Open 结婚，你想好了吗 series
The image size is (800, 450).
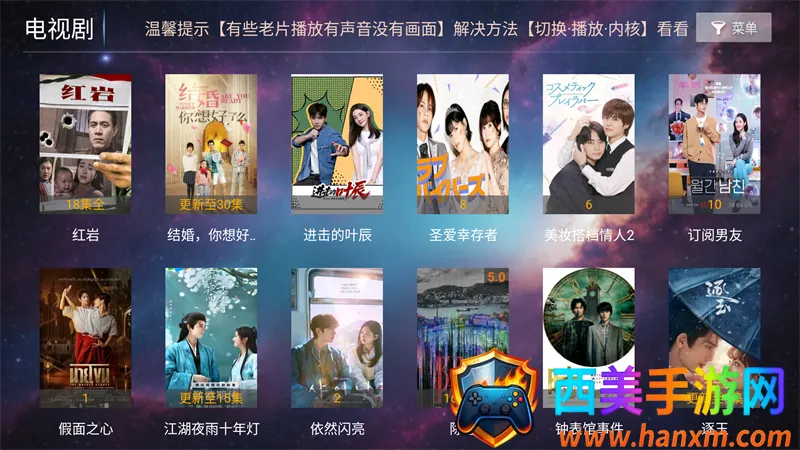pos(211,145)
